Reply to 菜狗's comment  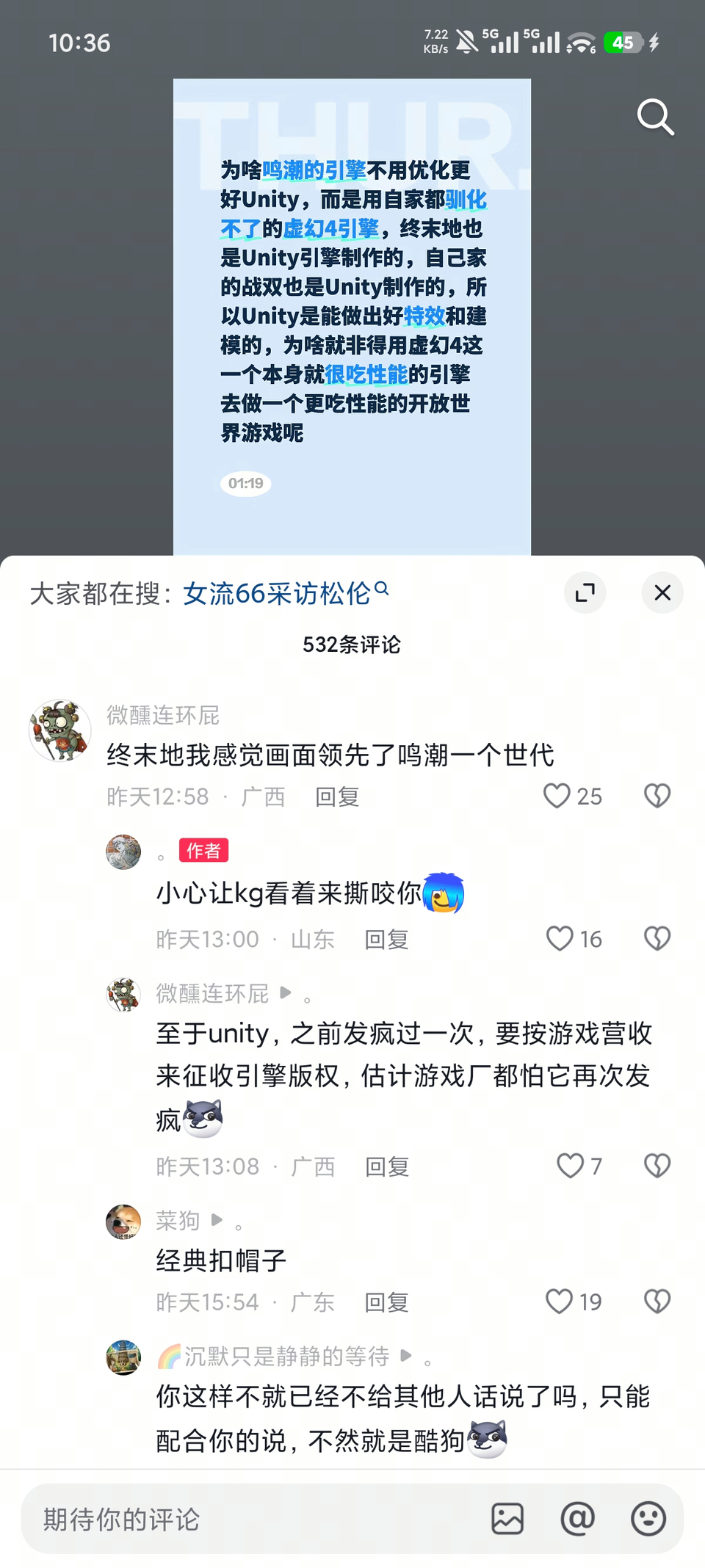click(x=386, y=1302)
